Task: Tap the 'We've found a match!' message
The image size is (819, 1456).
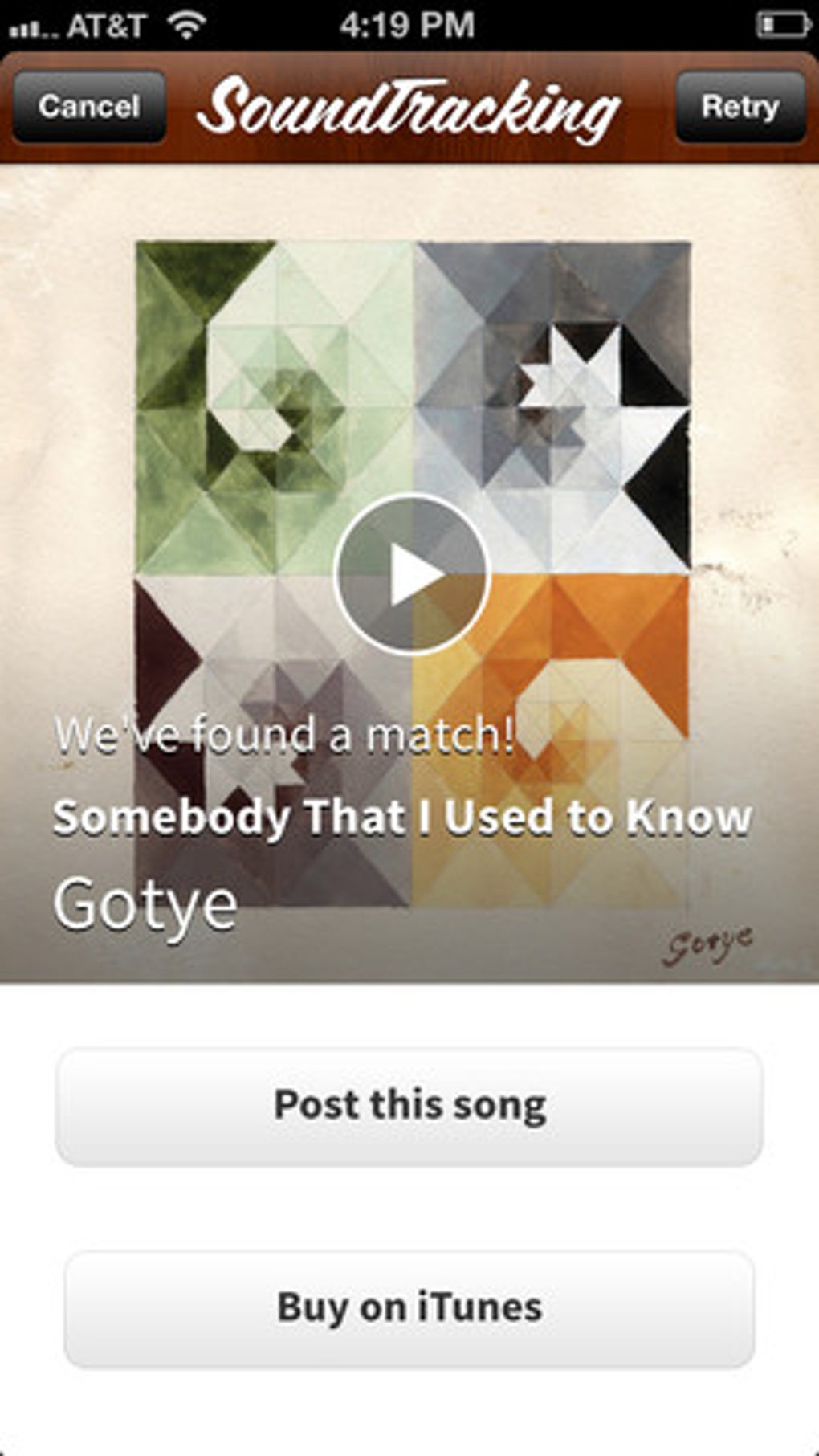Action: 286,732
